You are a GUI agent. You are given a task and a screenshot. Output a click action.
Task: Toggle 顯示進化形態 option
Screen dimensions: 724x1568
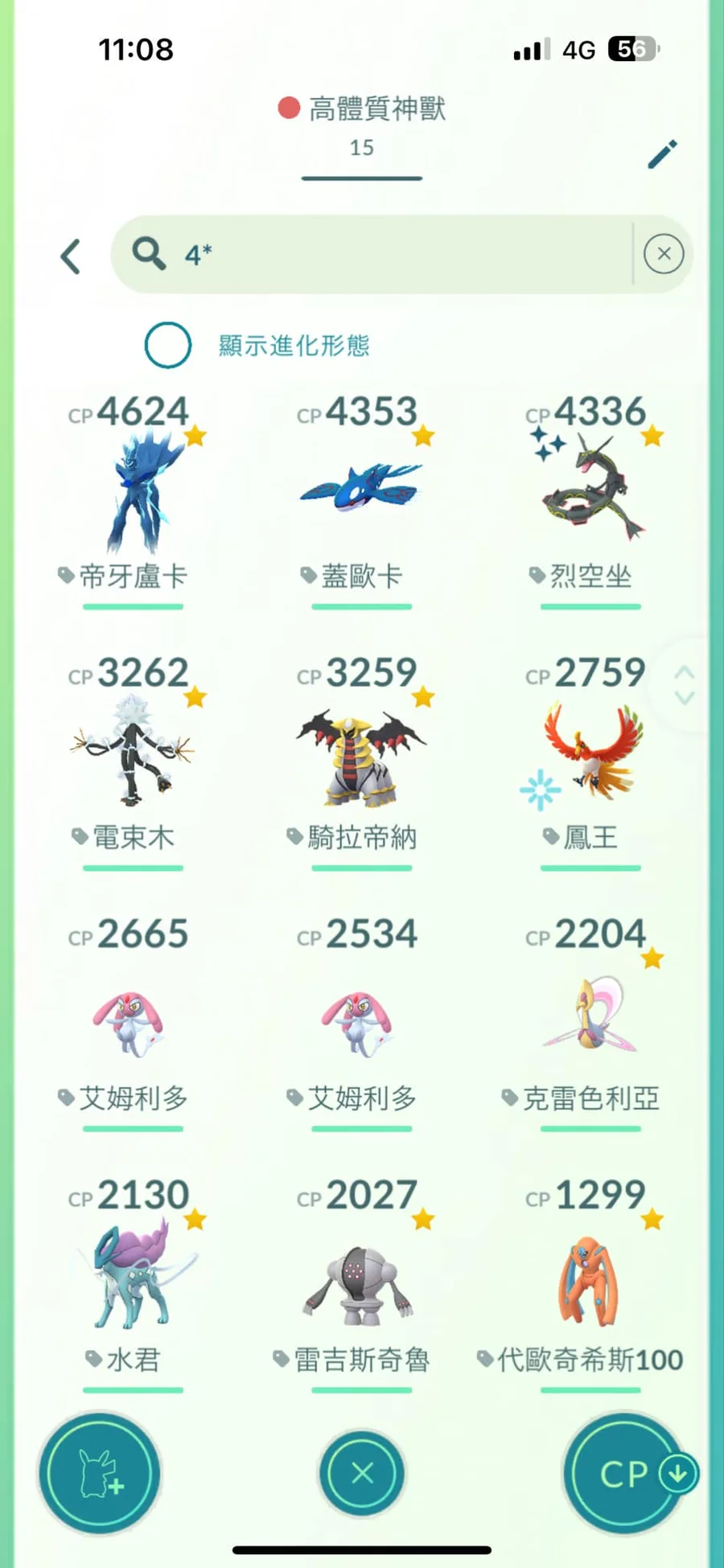[168, 345]
